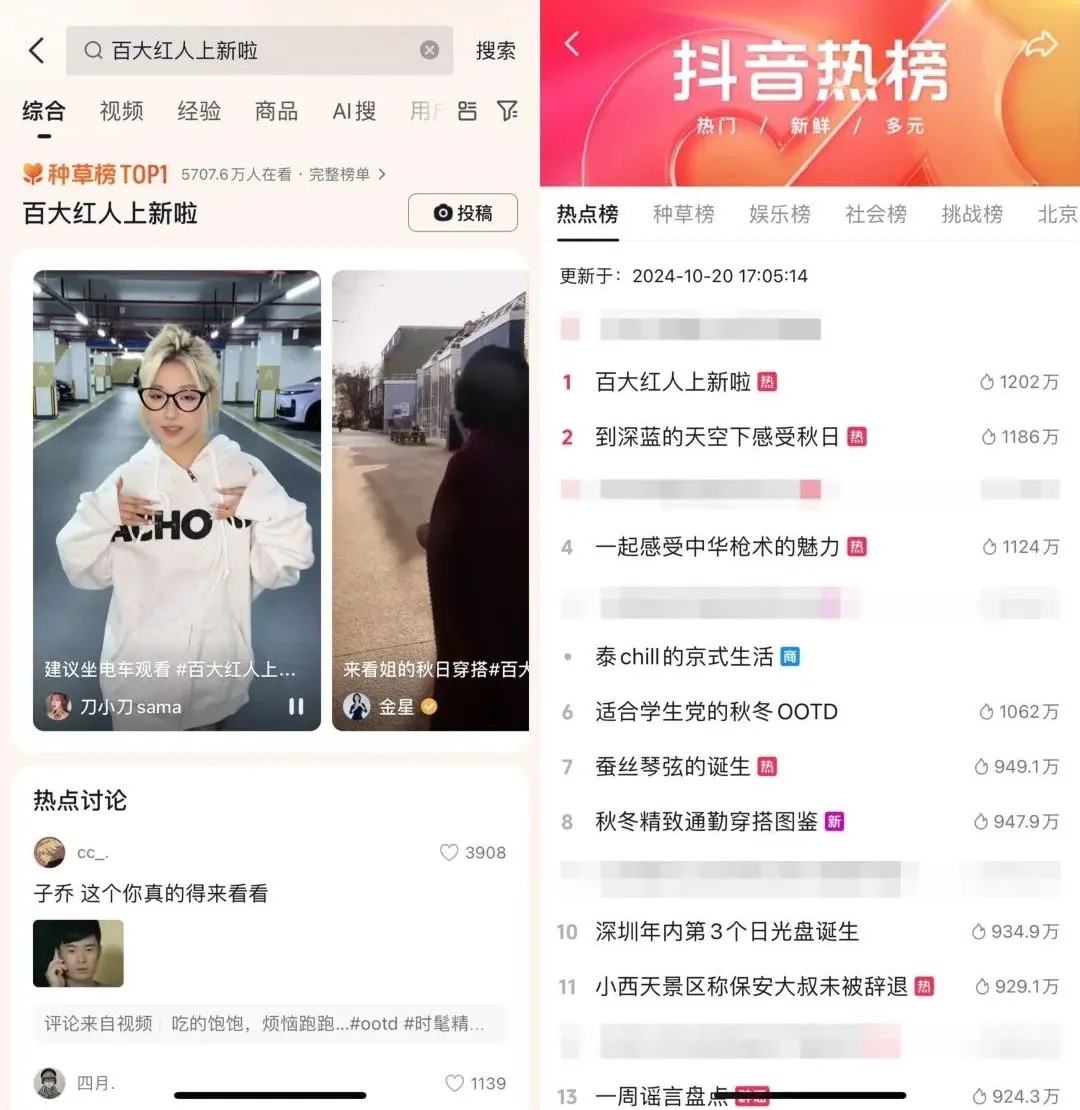This screenshot has height=1110, width=1080.
Task: Open the AI搜 tab
Action: [x=354, y=111]
